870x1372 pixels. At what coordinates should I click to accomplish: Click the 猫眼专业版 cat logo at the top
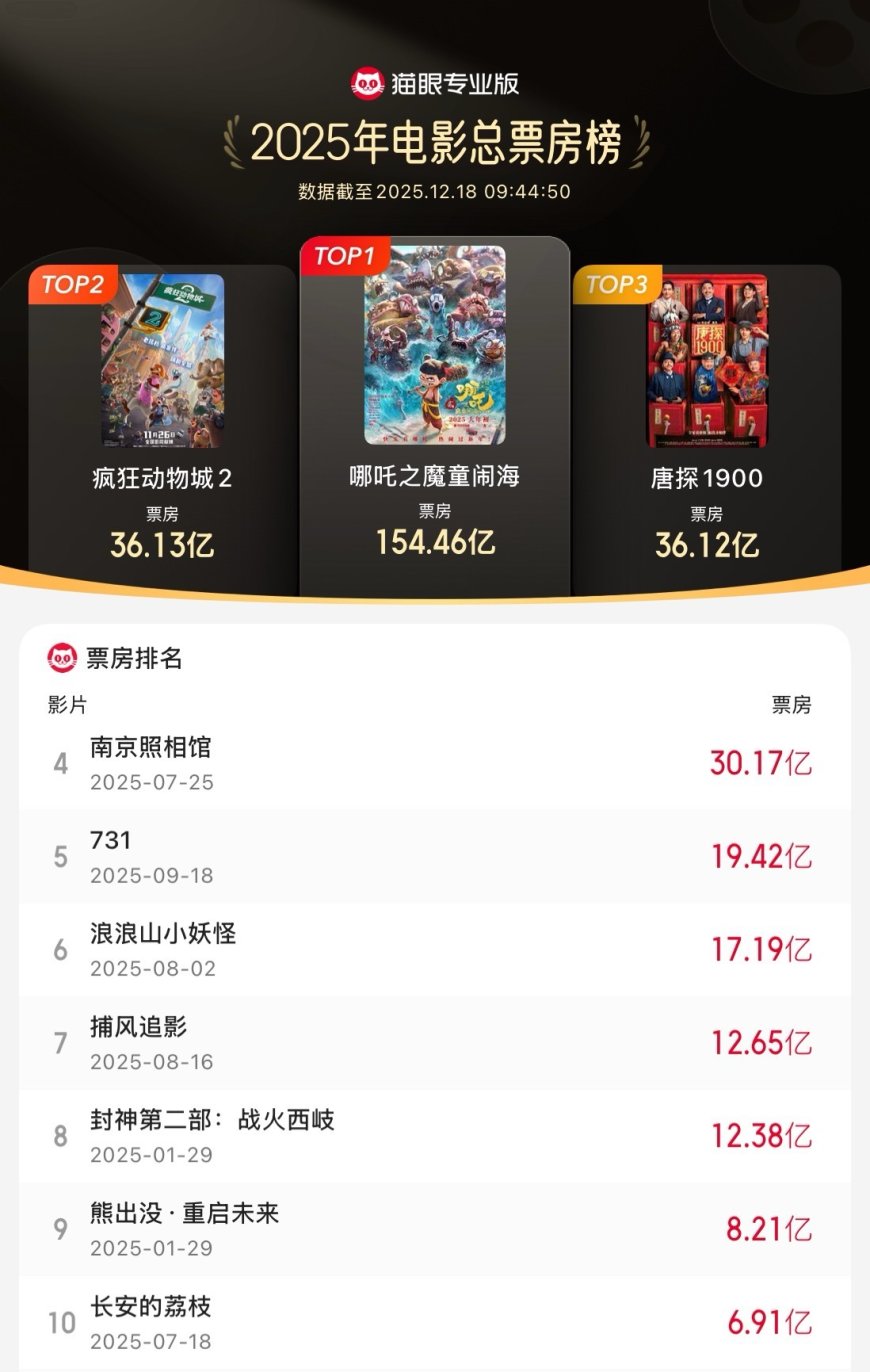click(368, 82)
